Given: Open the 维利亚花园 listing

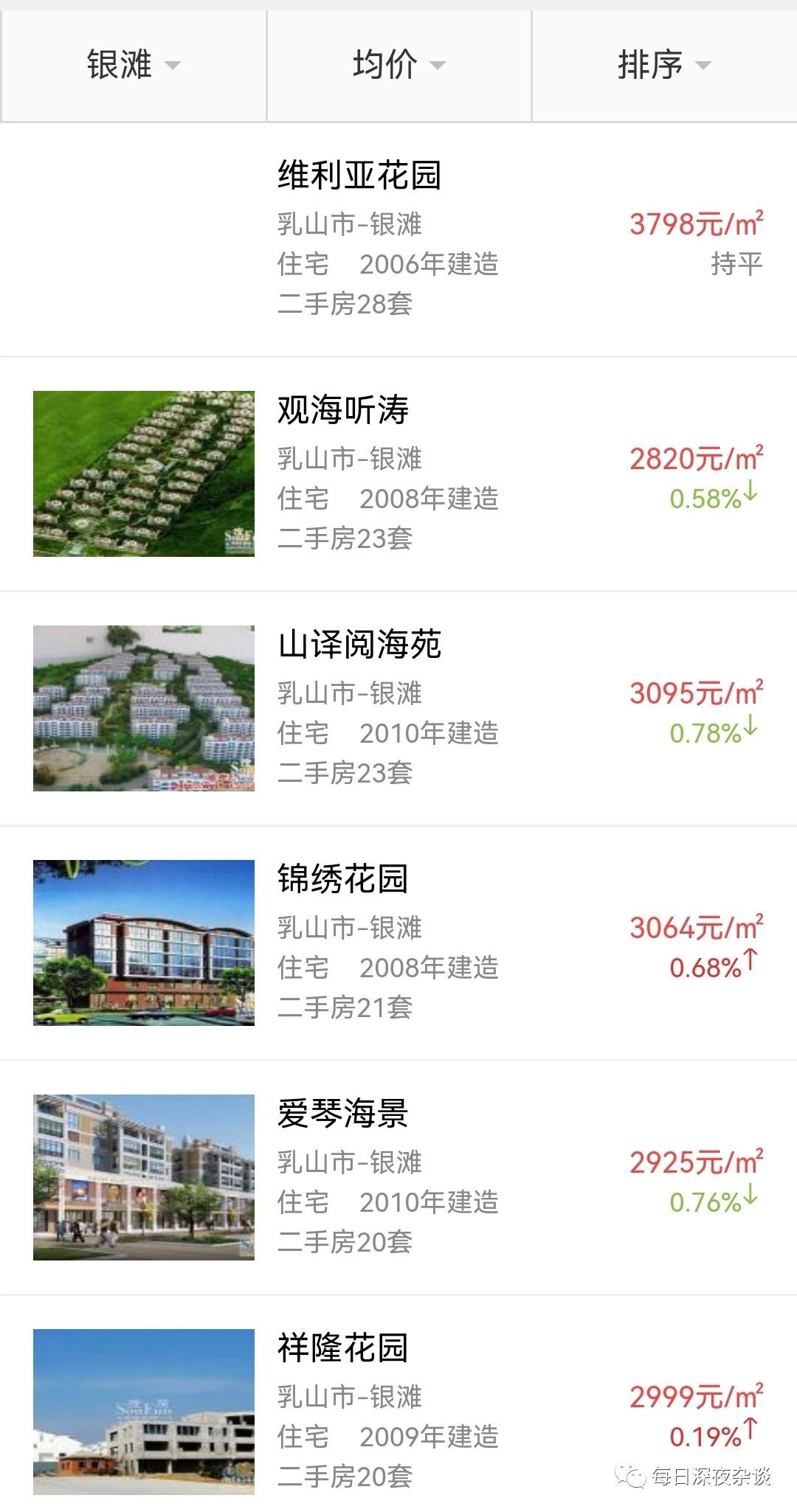Looking at the screenshot, I should (359, 176).
